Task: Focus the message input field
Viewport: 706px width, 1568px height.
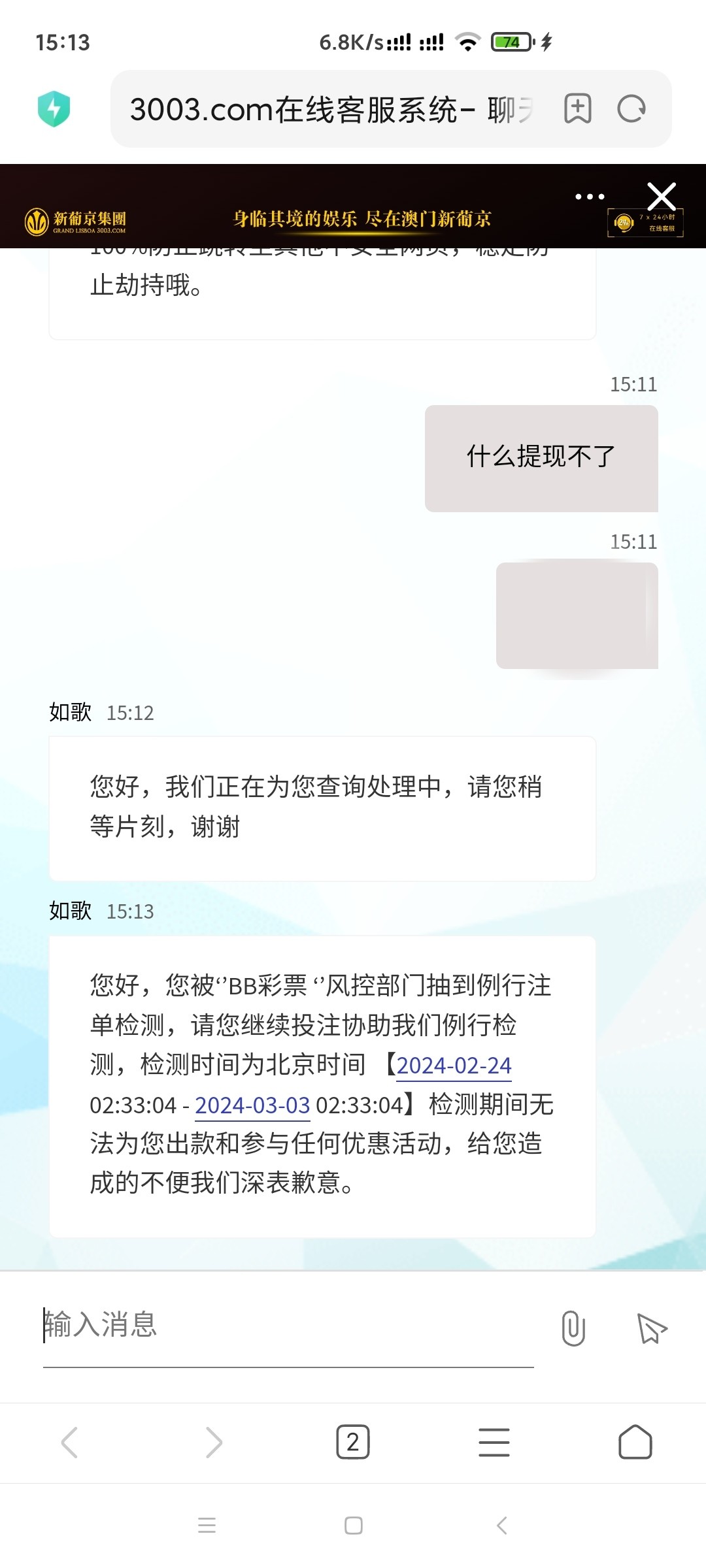Action: [x=288, y=1325]
